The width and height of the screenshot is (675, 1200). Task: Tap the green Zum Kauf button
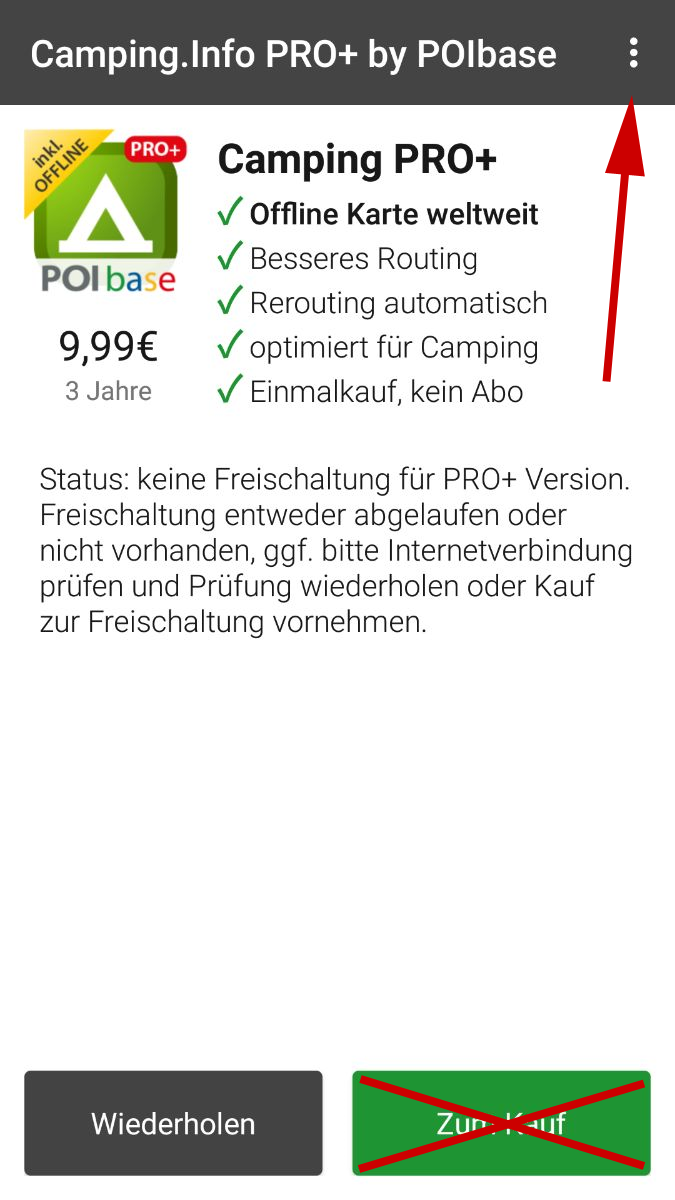coord(501,1123)
